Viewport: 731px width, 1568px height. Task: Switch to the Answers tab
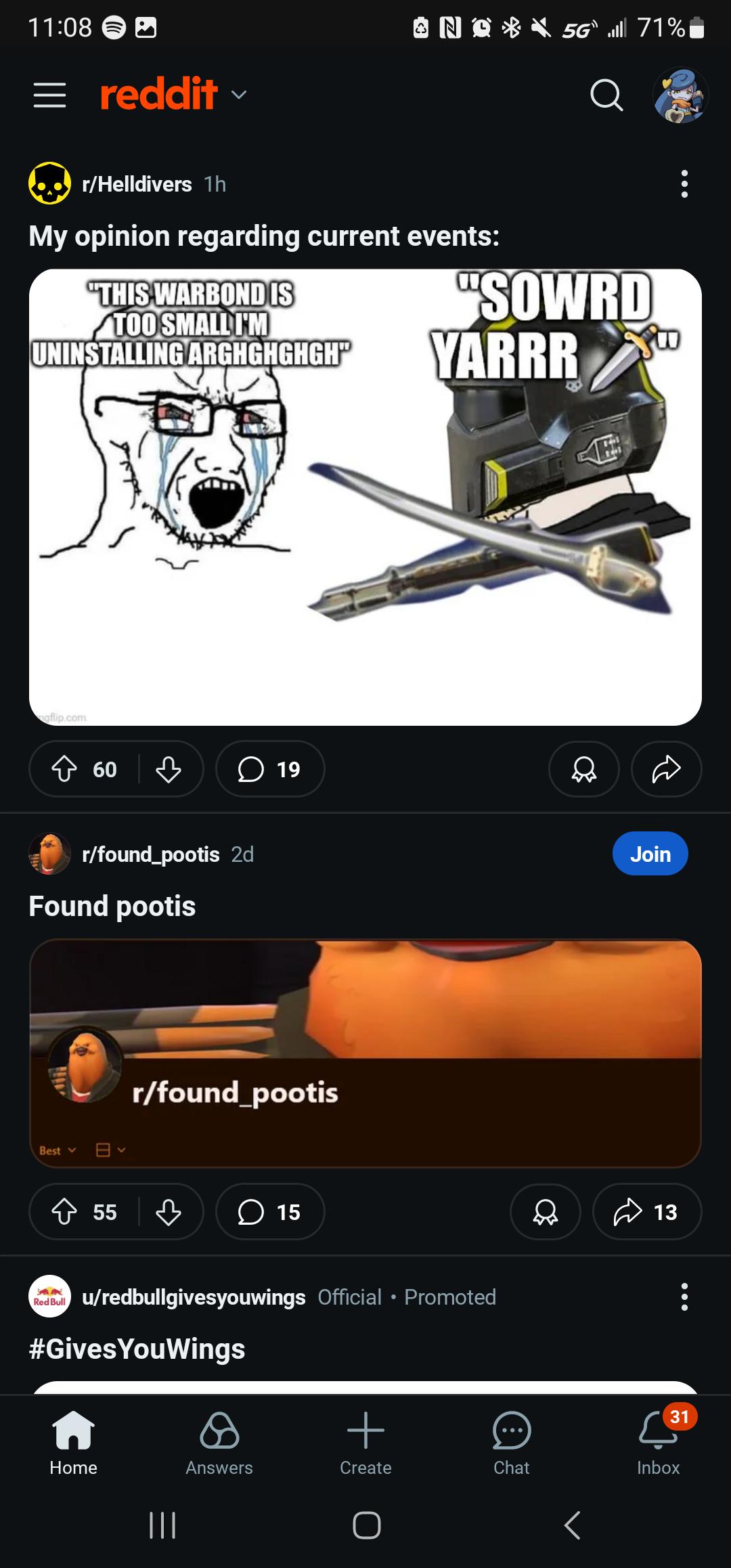click(x=219, y=1443)
